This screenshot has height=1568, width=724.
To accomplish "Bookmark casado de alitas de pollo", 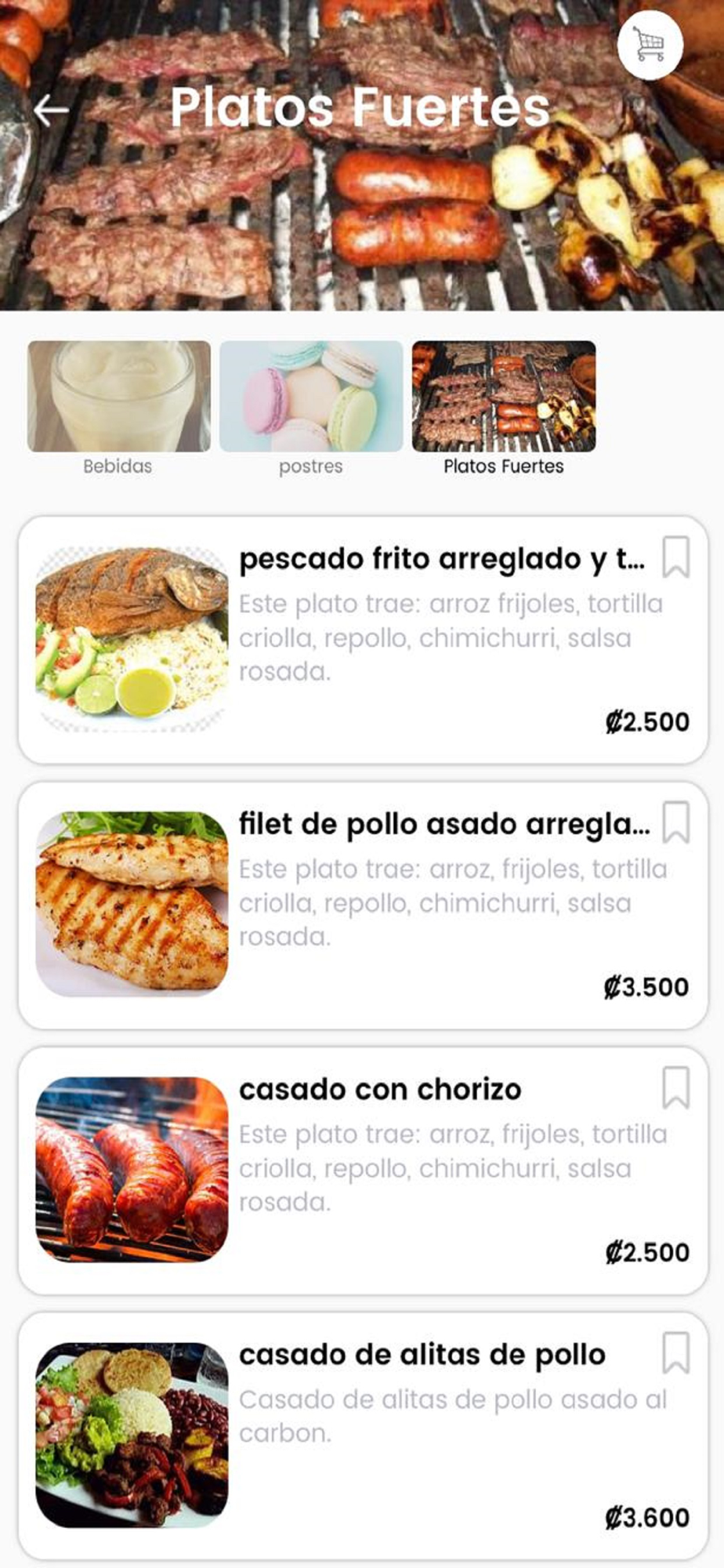I will 675,1352.
